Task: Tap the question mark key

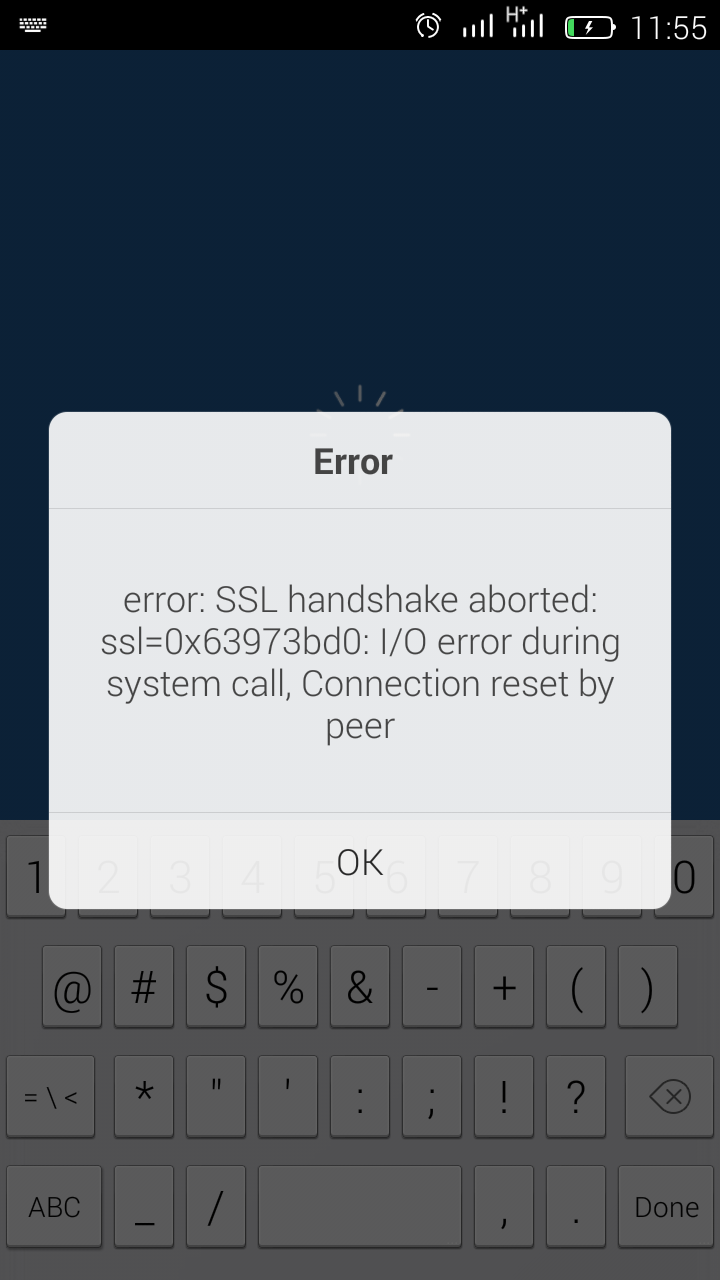Action: click(576, 1096)
